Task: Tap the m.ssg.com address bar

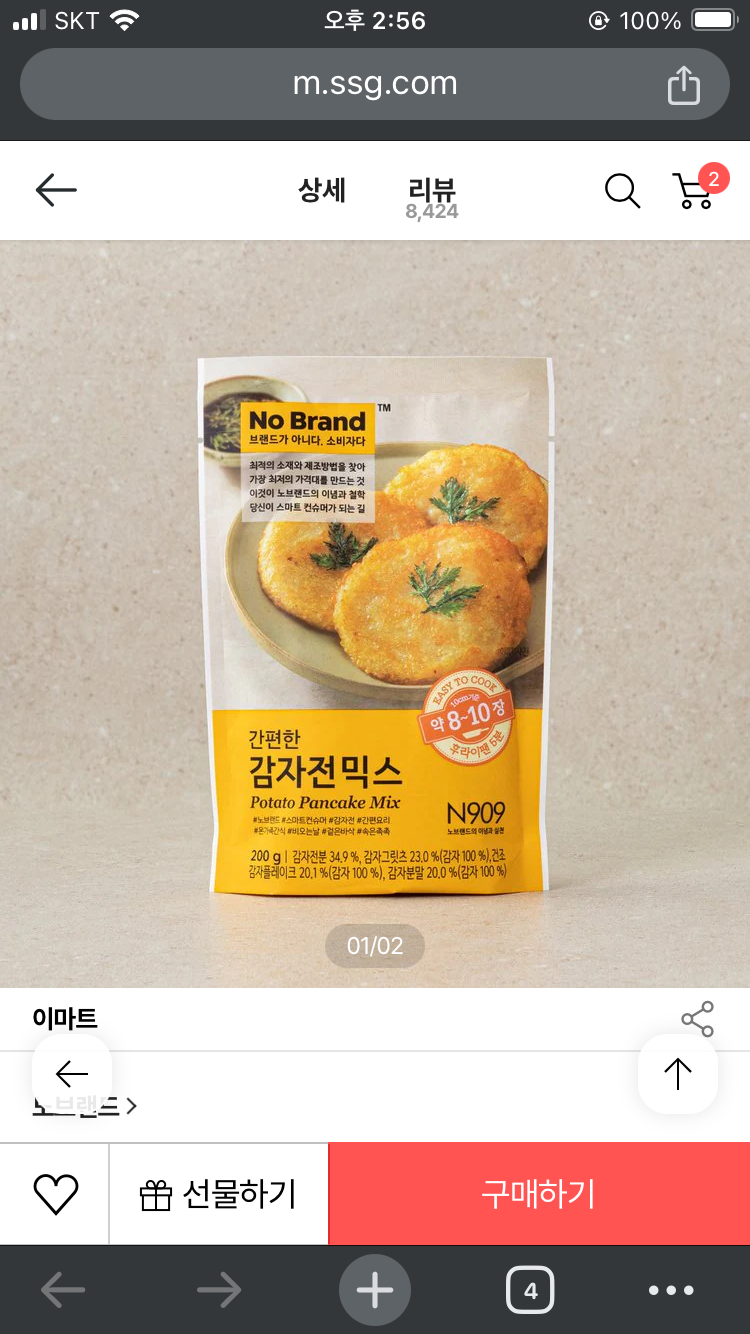Action: (375, 84)
